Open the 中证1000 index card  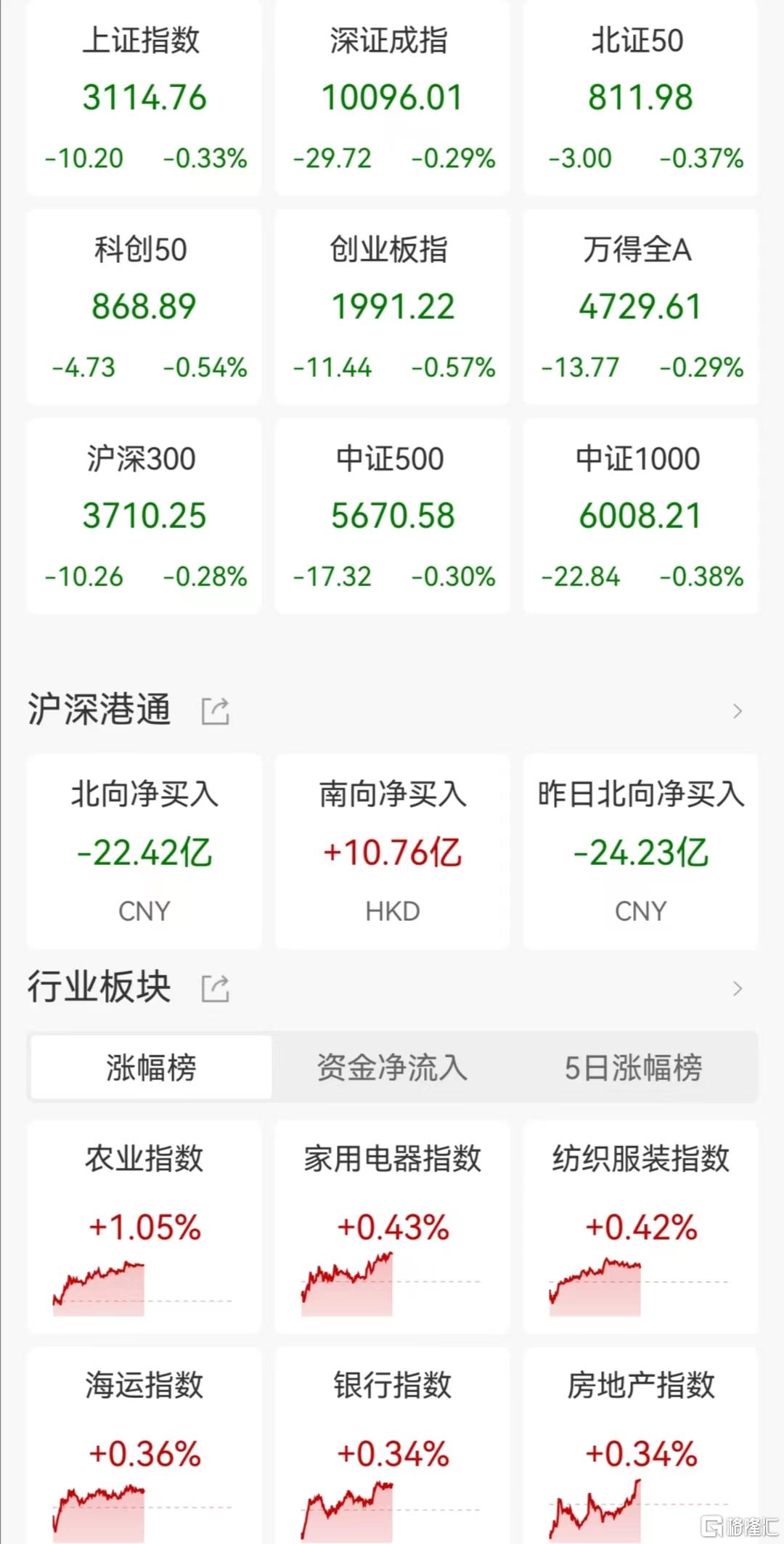640,516
